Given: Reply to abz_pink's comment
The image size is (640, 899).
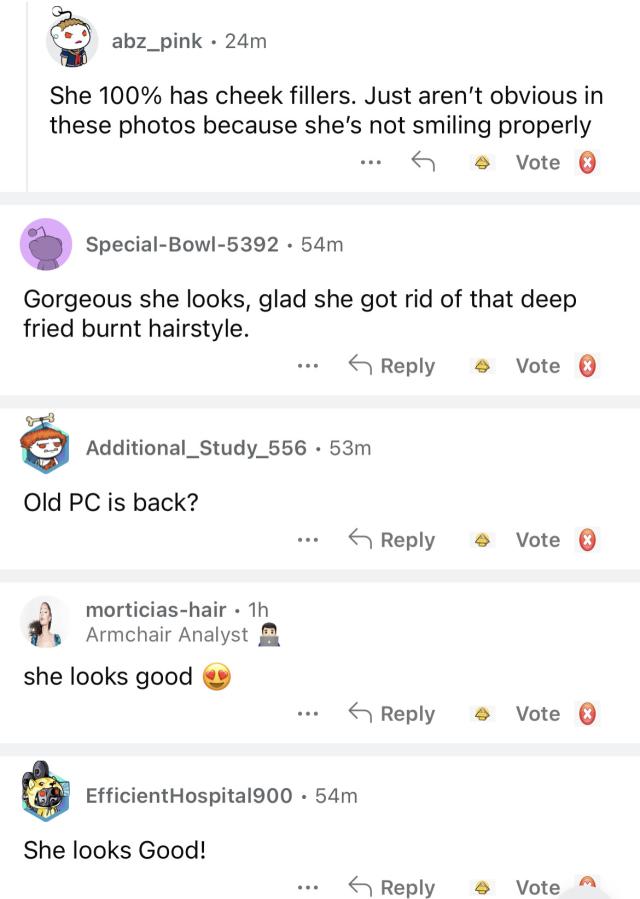Looking at the screenshot, I should click(422, 162).
